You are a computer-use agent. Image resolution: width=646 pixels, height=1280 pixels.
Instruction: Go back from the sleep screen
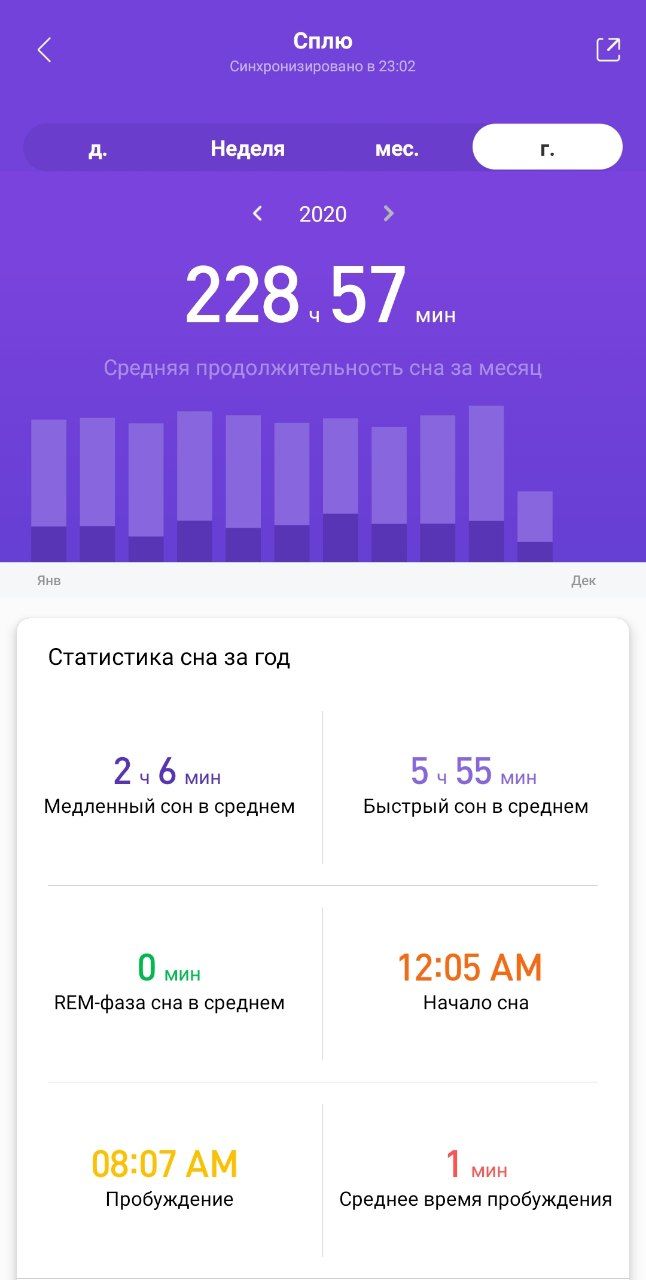click(44, 50)
